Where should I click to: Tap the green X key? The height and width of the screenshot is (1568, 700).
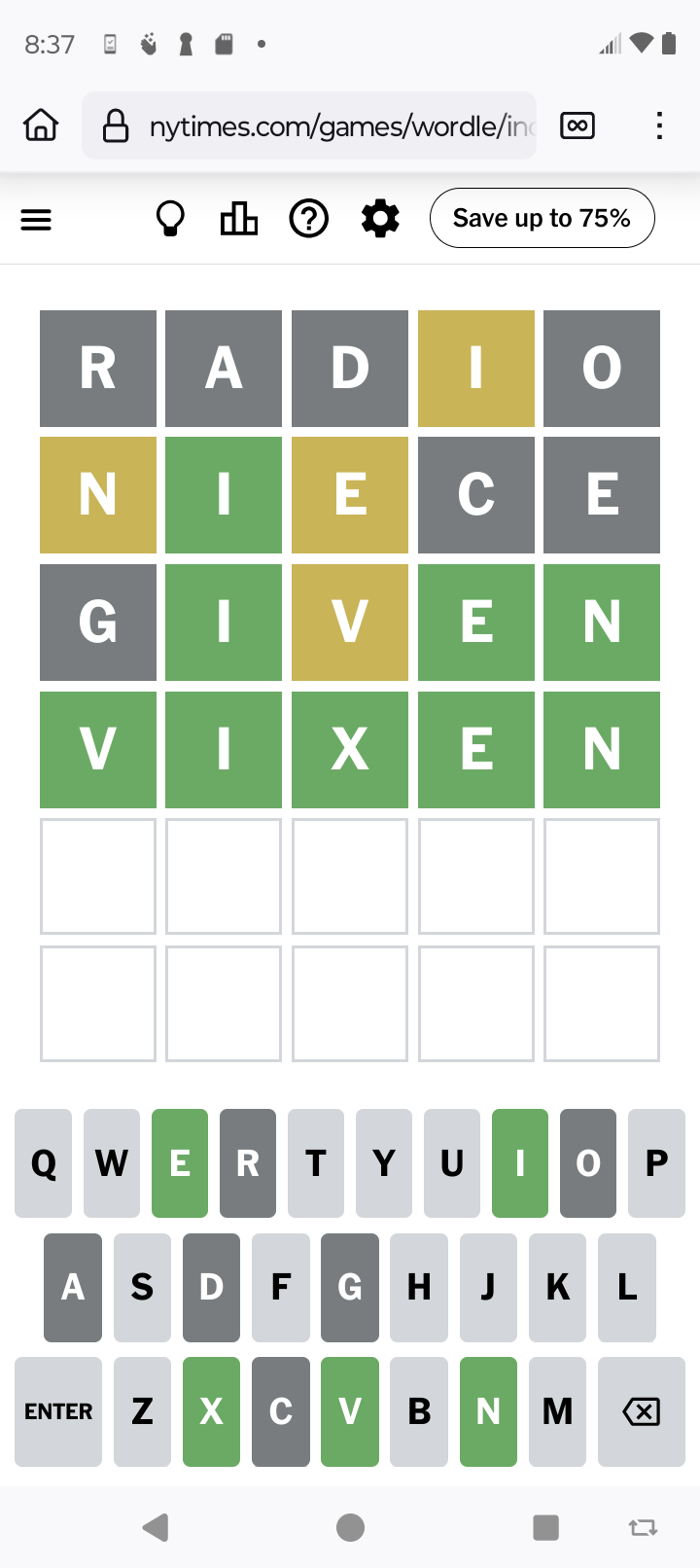pyautogui.click(x=211, y=1411)
